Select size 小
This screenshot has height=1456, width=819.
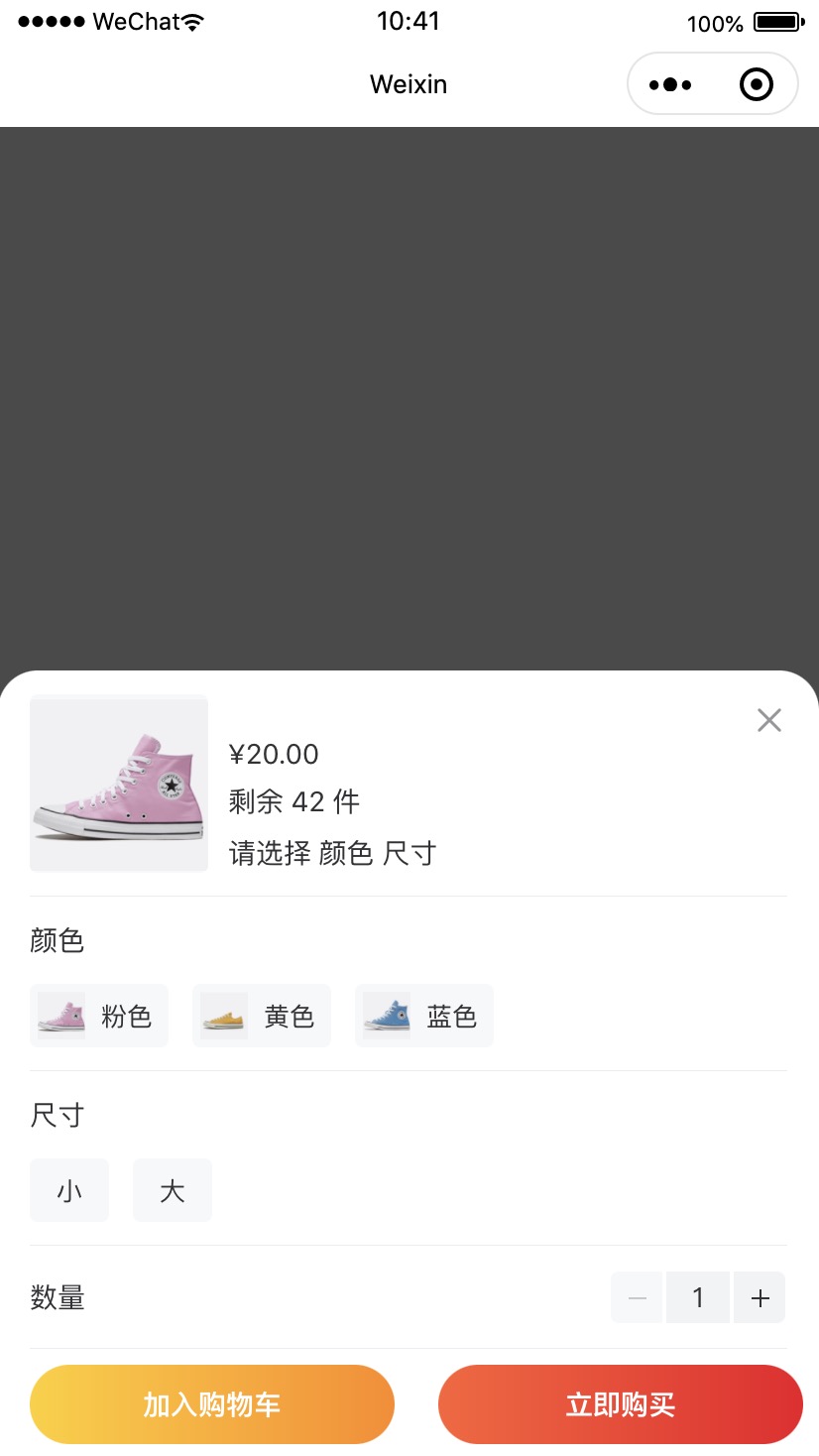point(69,1190)
